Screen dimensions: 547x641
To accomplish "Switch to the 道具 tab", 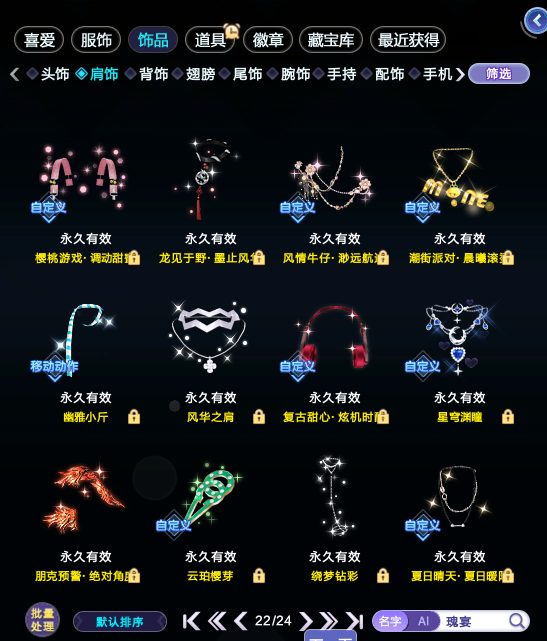I will coord(210,40).
